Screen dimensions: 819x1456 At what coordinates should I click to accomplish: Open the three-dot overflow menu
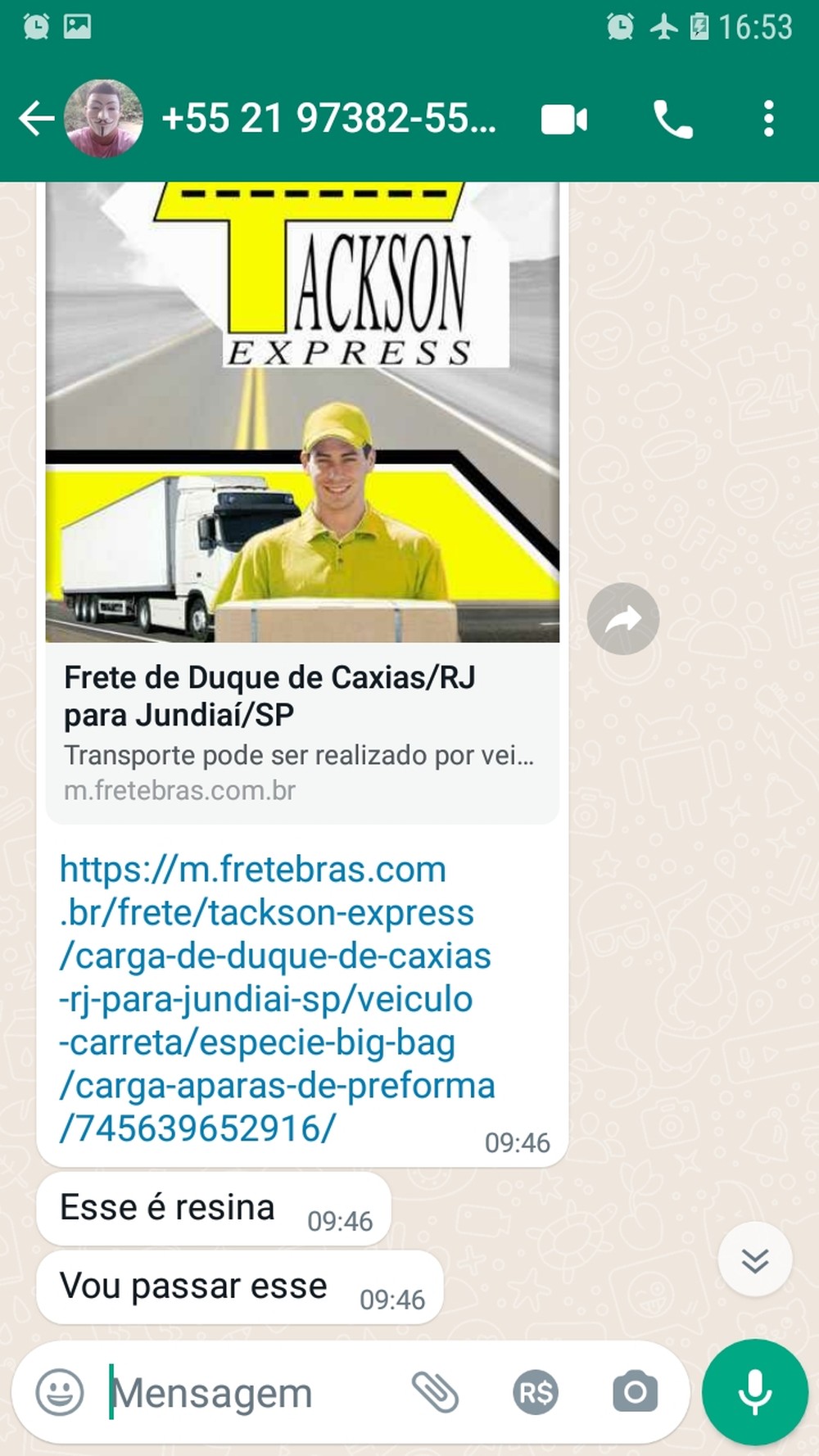[x=767, y=119]
